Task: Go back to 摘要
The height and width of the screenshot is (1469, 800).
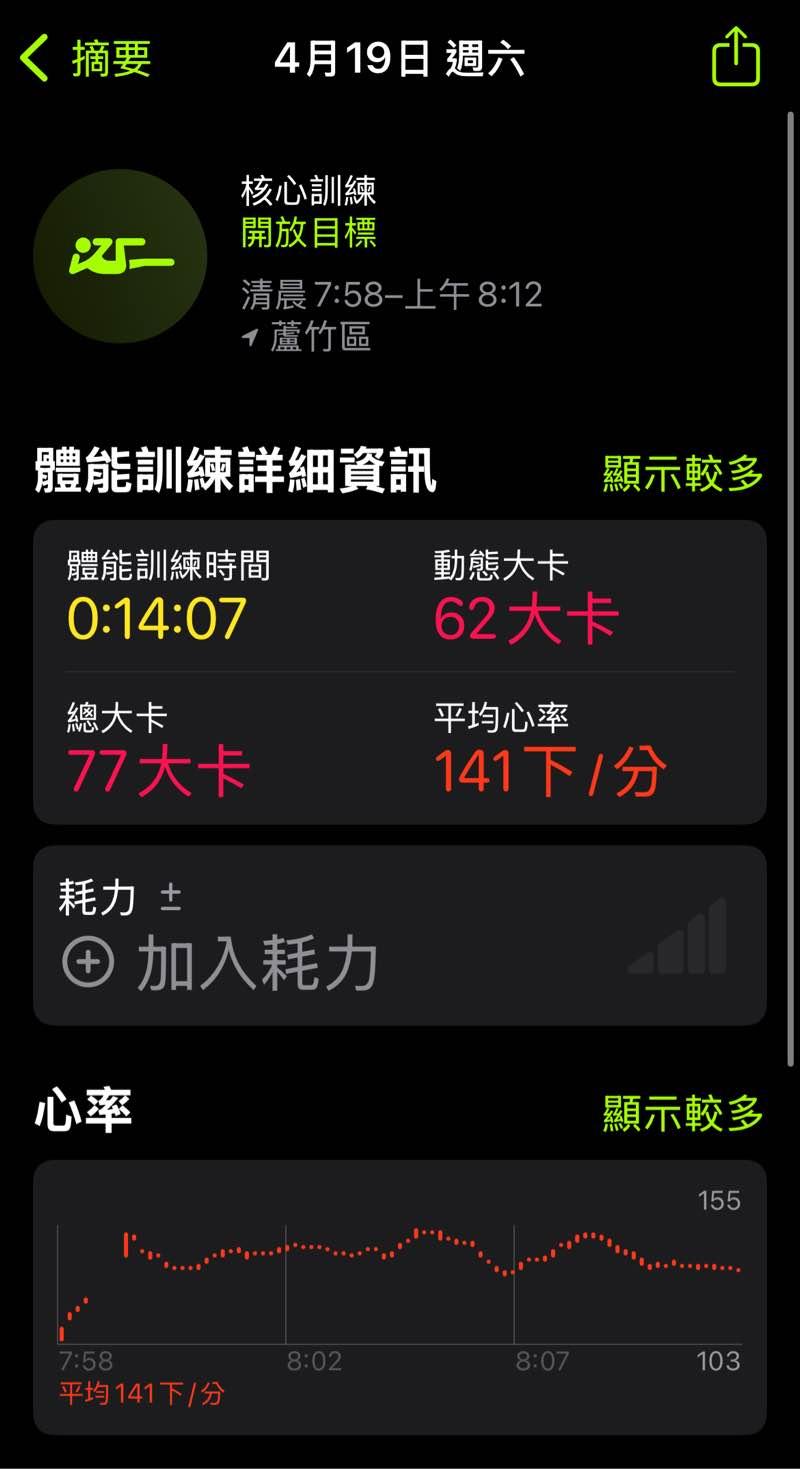Action: 87,59
